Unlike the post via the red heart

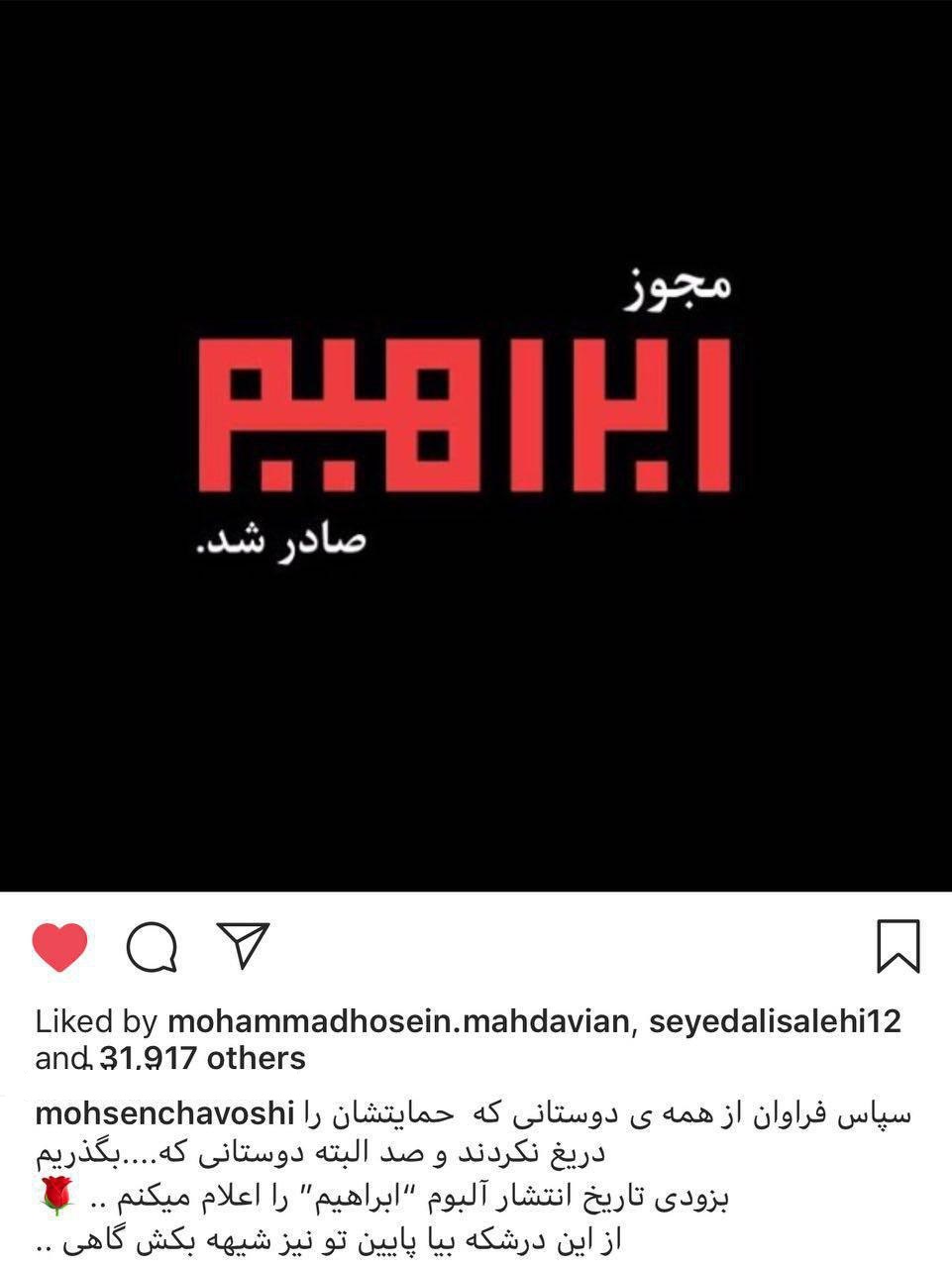click(60, 946)
